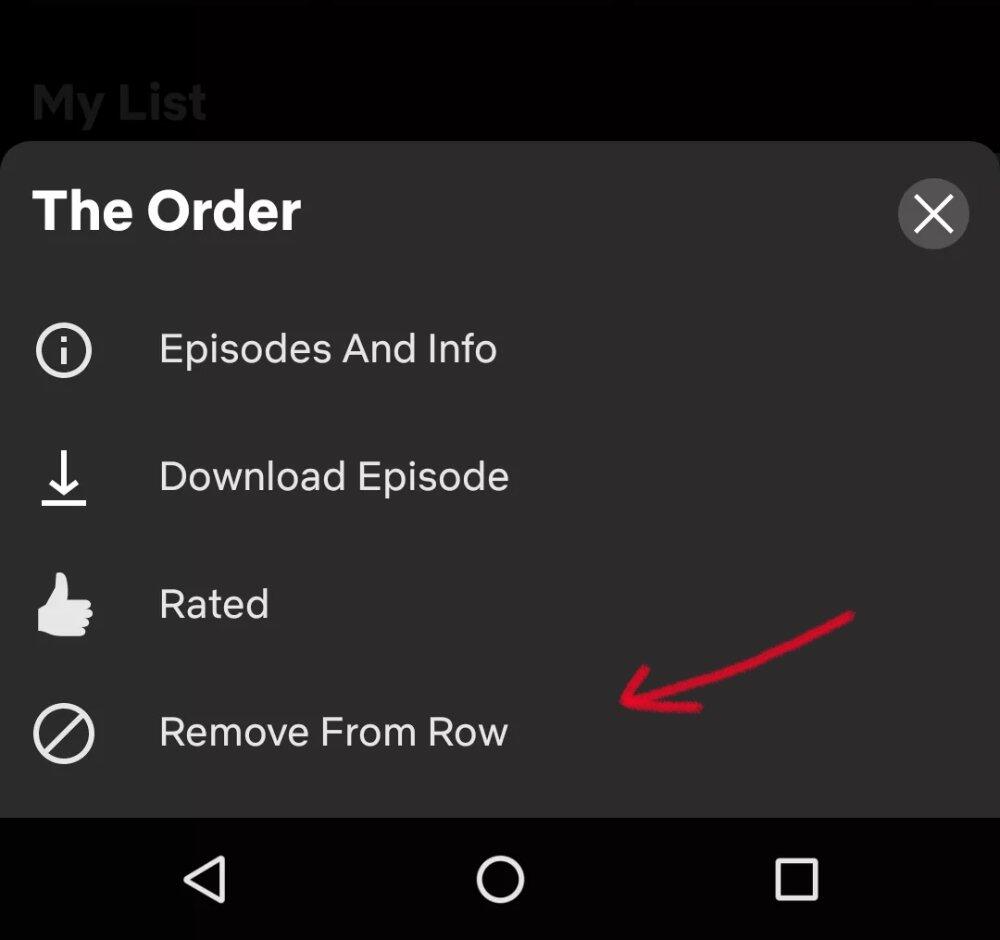1000x940 pixels.
Task: Open Episodes And Info
Action: pyautogui.click(x=327, y=350)
